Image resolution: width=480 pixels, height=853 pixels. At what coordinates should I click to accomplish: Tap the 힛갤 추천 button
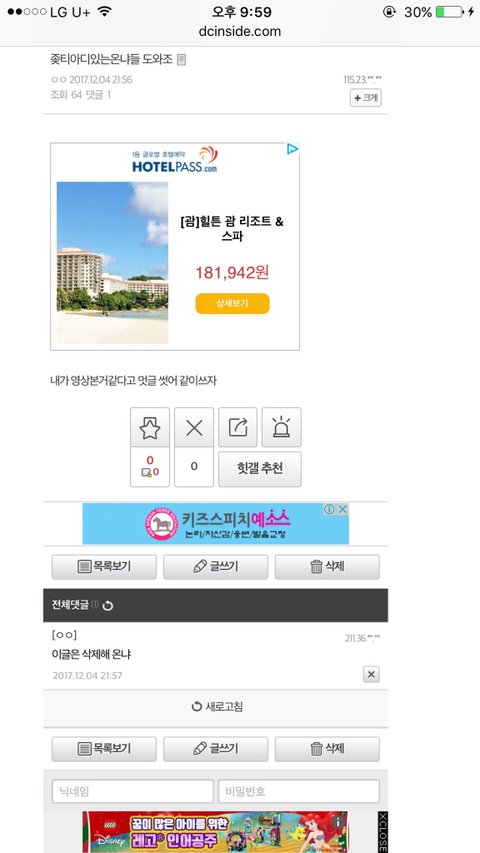coord(260,469)
